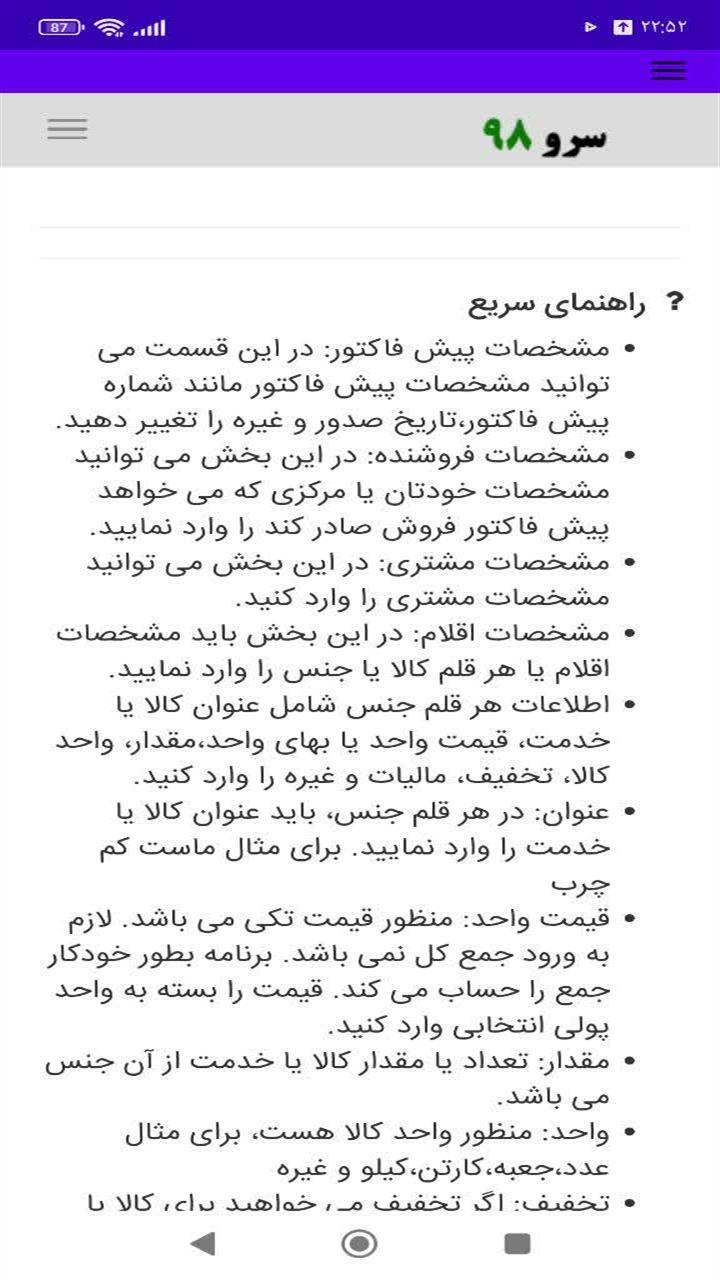Open the left hamburger menu on the gray toolbar
720x1280 pixels.
pos(65,130)
